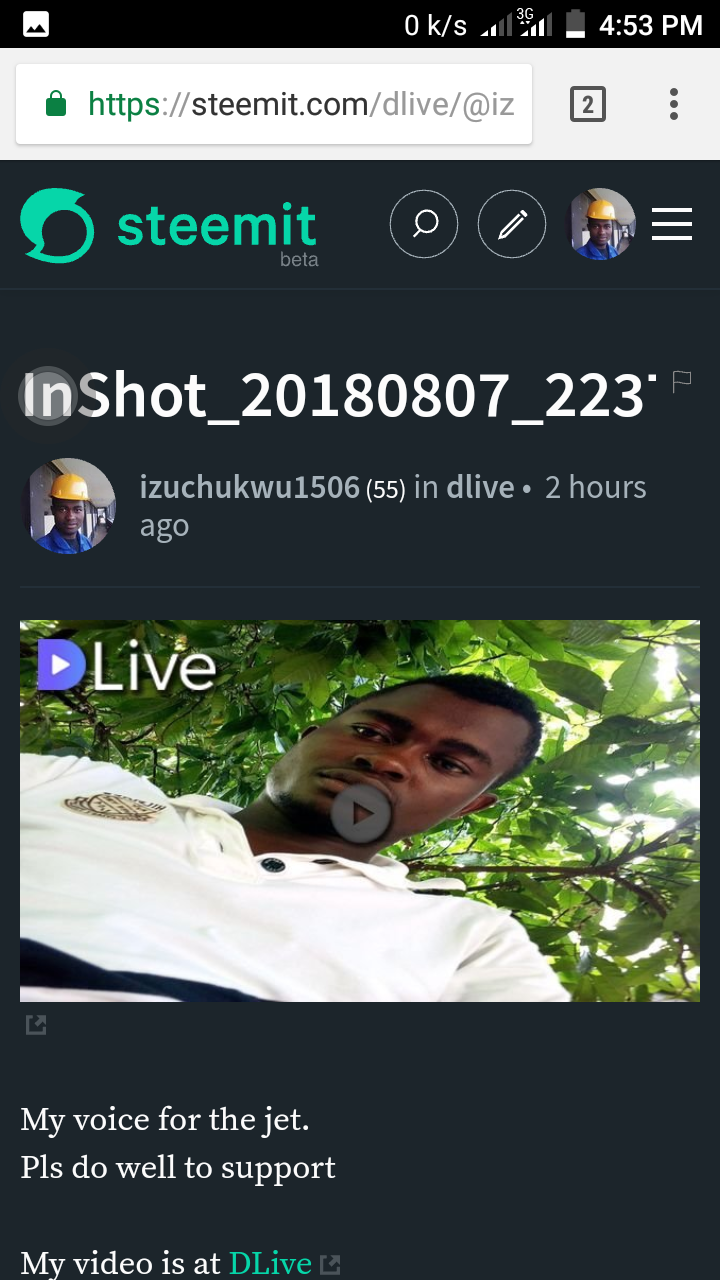Open the DLive link in the post body
Screen dimensions: 720x1280
pos(269,1263)
